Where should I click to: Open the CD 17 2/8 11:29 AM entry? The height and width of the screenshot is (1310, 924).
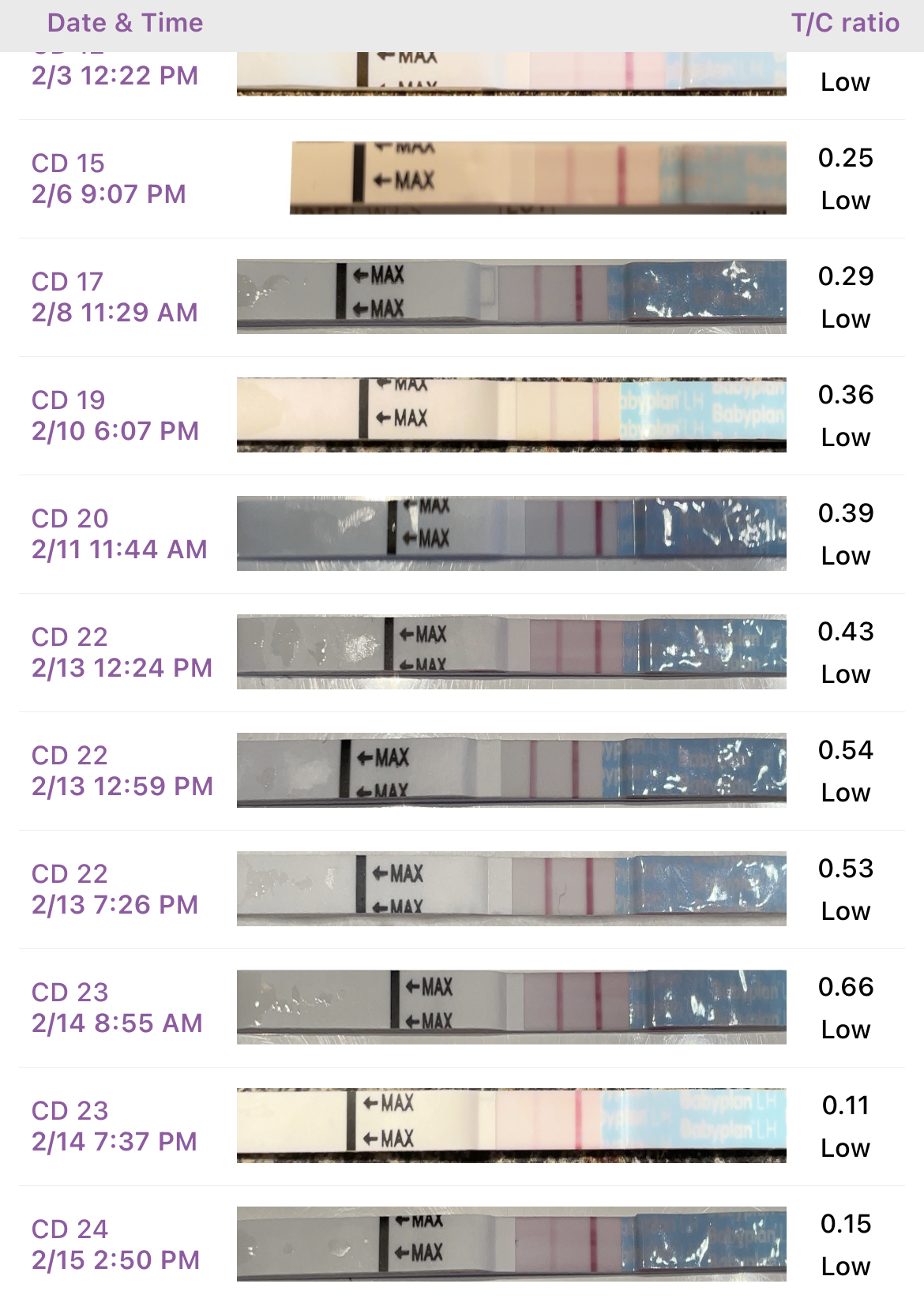tap(115, 298)
